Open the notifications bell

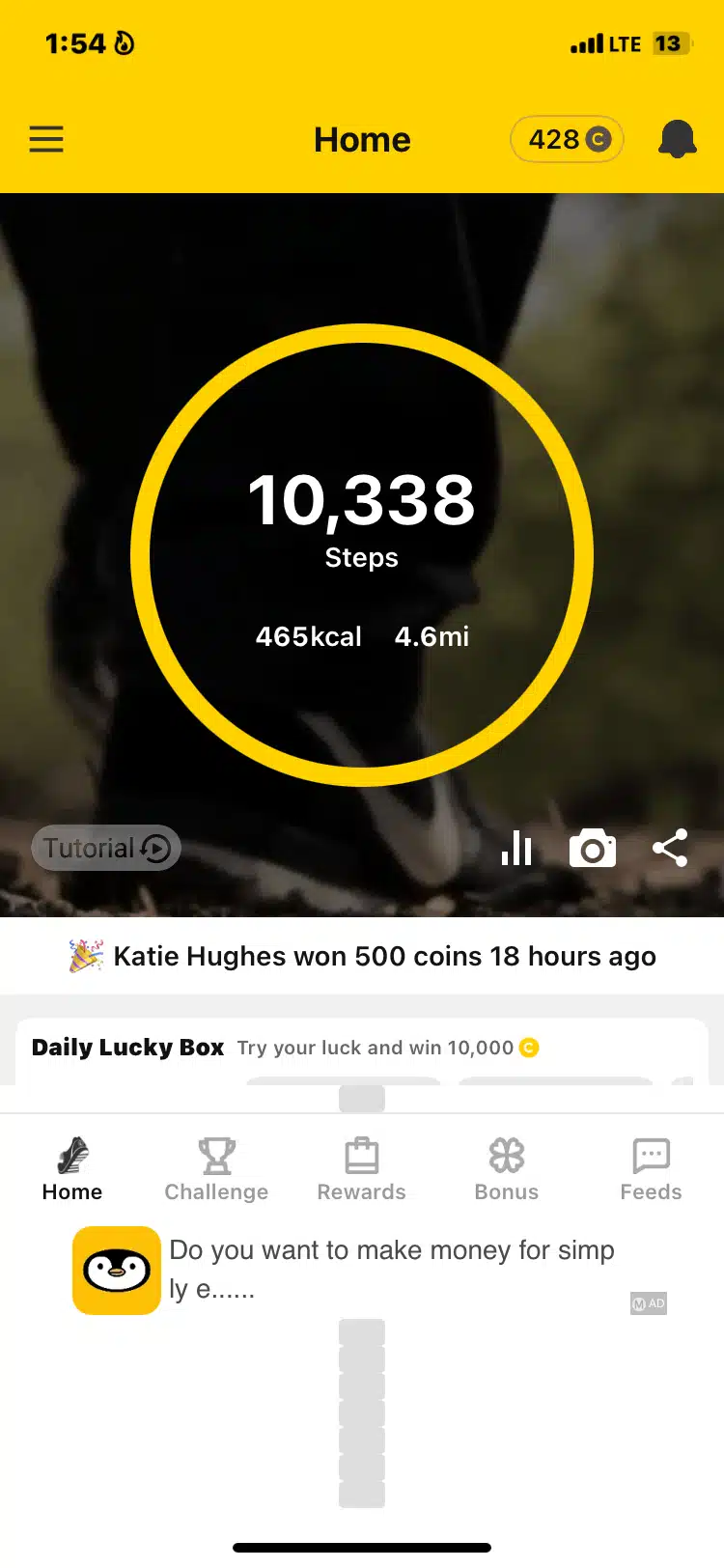pyautogui.click(x=677, y=140)
